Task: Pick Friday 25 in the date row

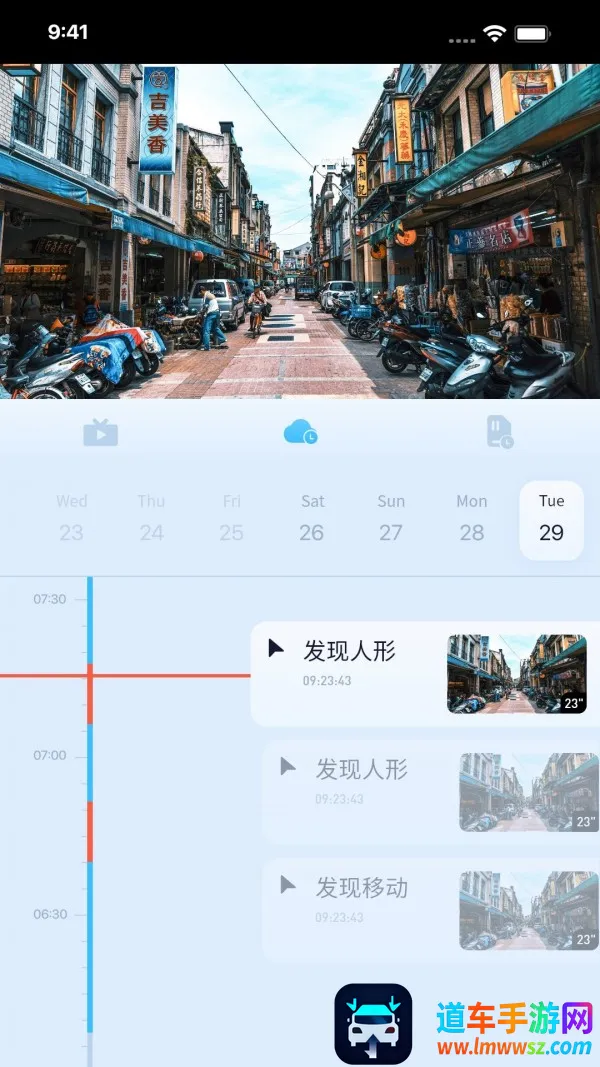Action: pos(231,518)
